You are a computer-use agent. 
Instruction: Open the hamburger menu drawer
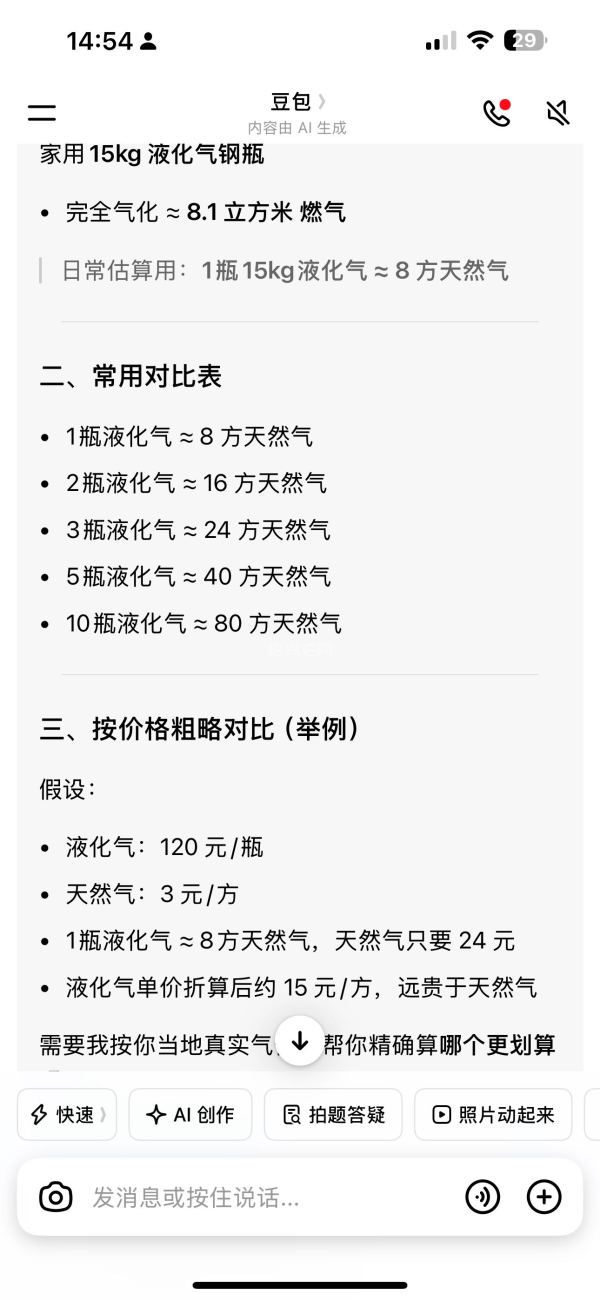tap(42, 113)
